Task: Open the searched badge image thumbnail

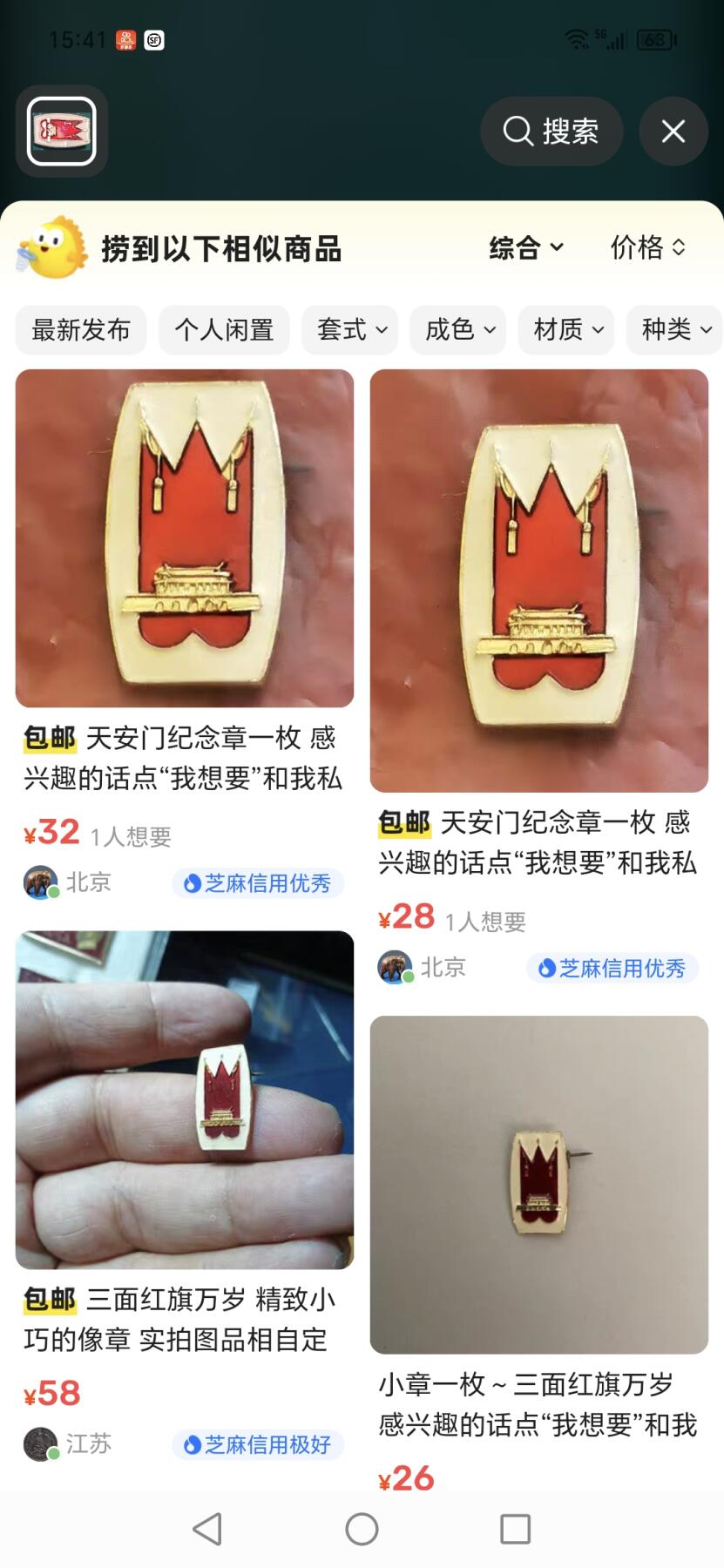Action: 61,132
